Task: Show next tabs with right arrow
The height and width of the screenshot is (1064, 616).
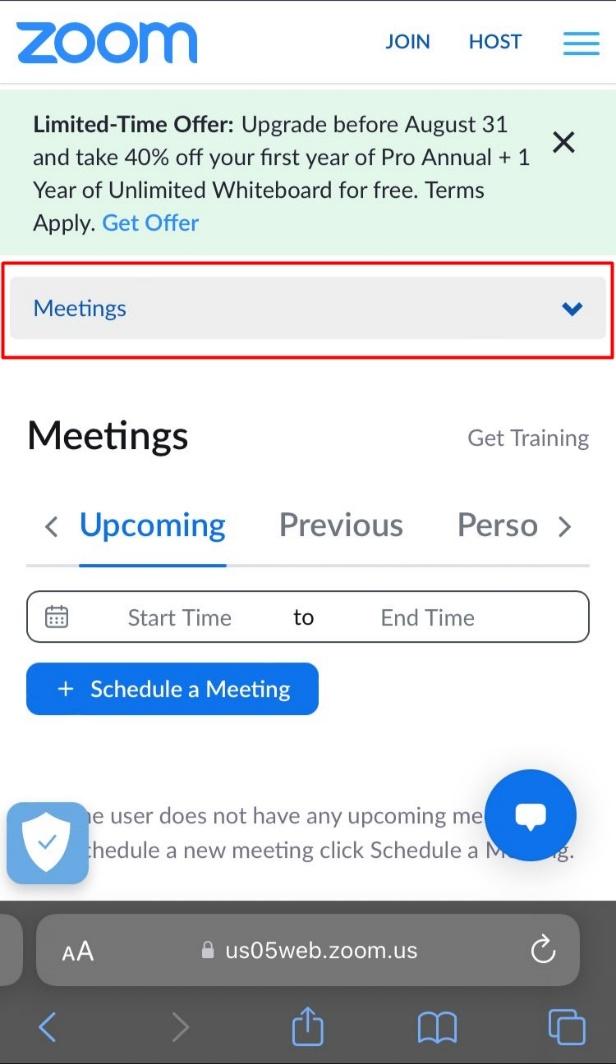Action: pyautogui.click(x=564, y=527)
